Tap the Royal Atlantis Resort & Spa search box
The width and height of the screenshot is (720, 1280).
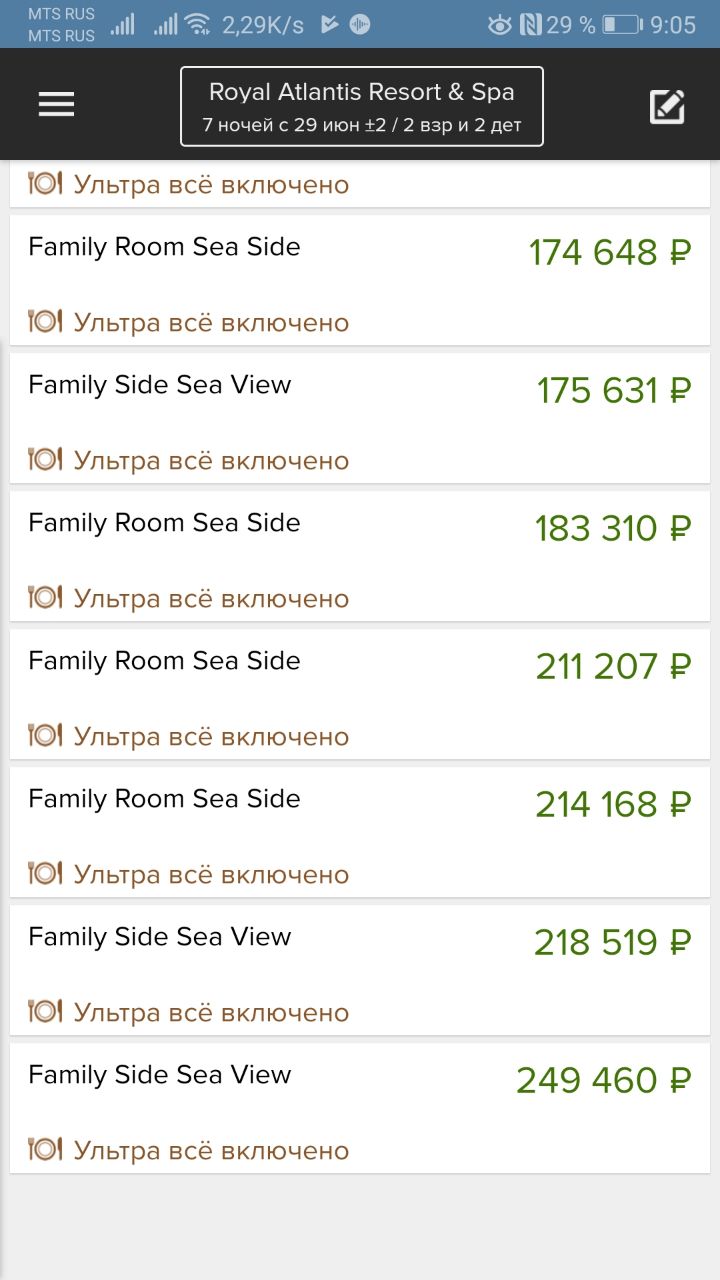tap(362, 107)
